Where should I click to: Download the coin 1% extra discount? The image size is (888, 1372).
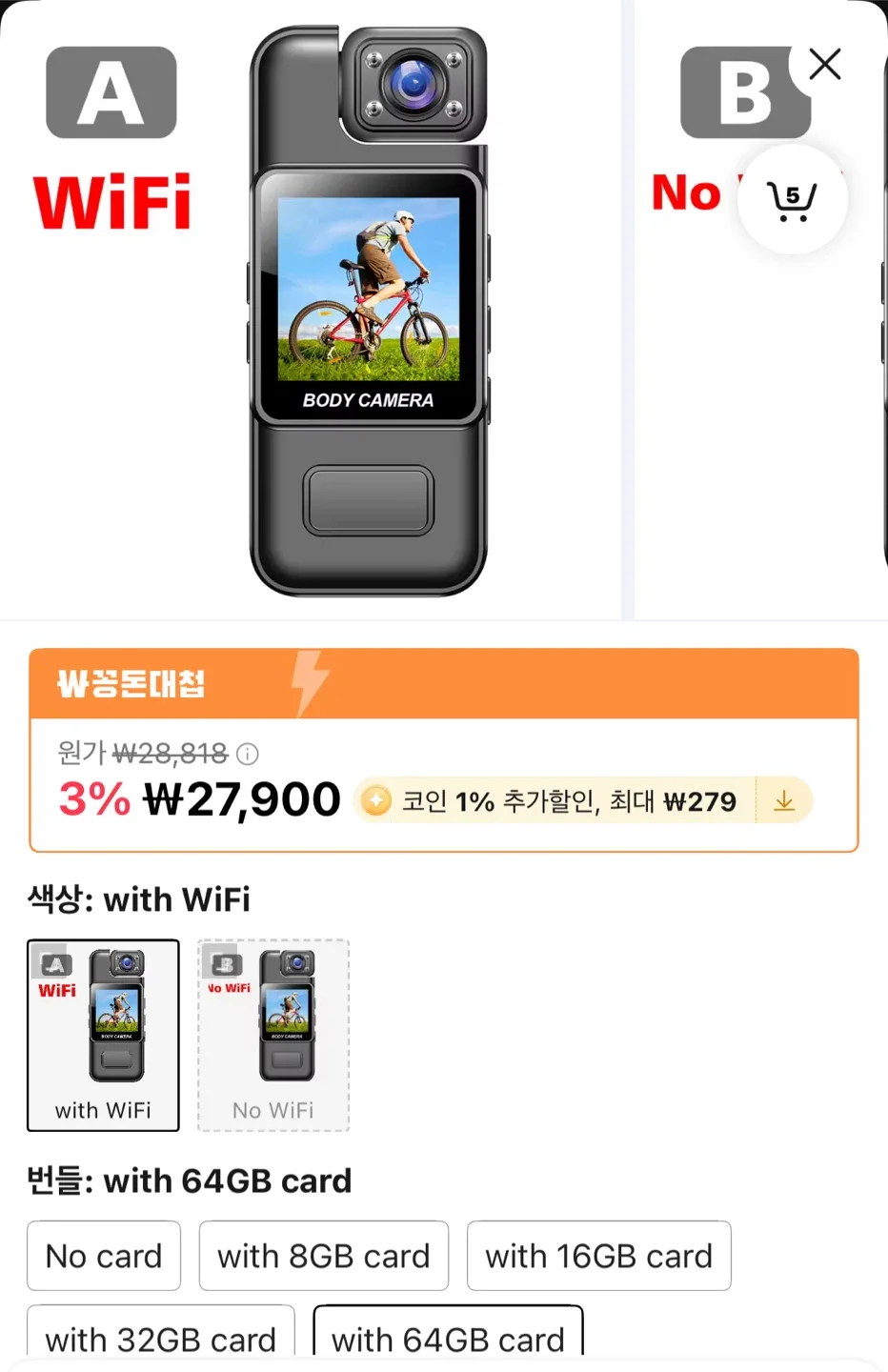point(784,801)
